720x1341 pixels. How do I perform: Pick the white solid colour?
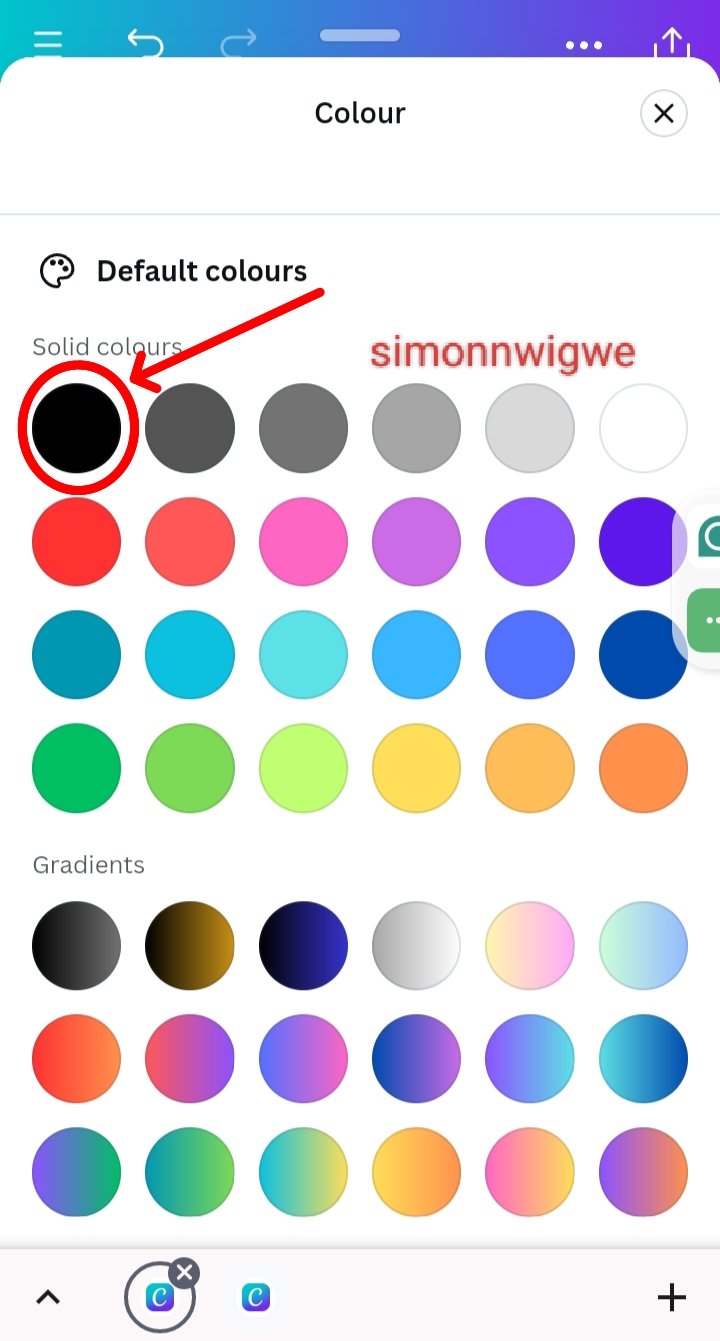pyautogui.click(x=643, y=428)
